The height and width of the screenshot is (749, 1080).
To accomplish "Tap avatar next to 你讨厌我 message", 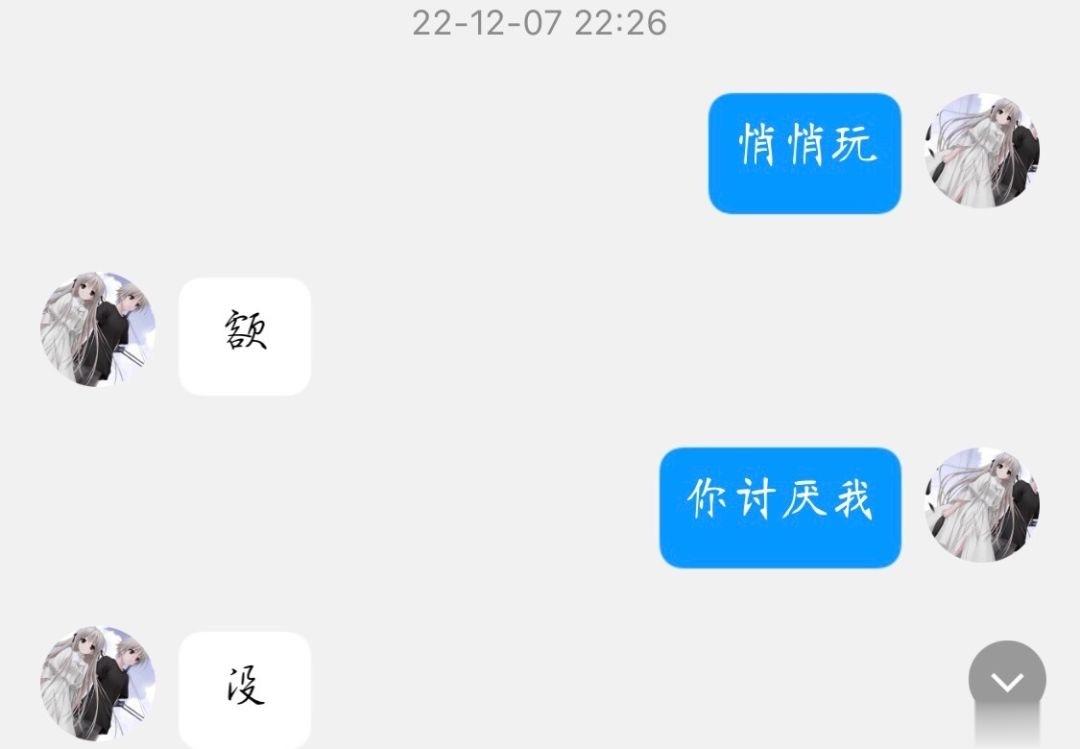I will (x=982, y=505).
